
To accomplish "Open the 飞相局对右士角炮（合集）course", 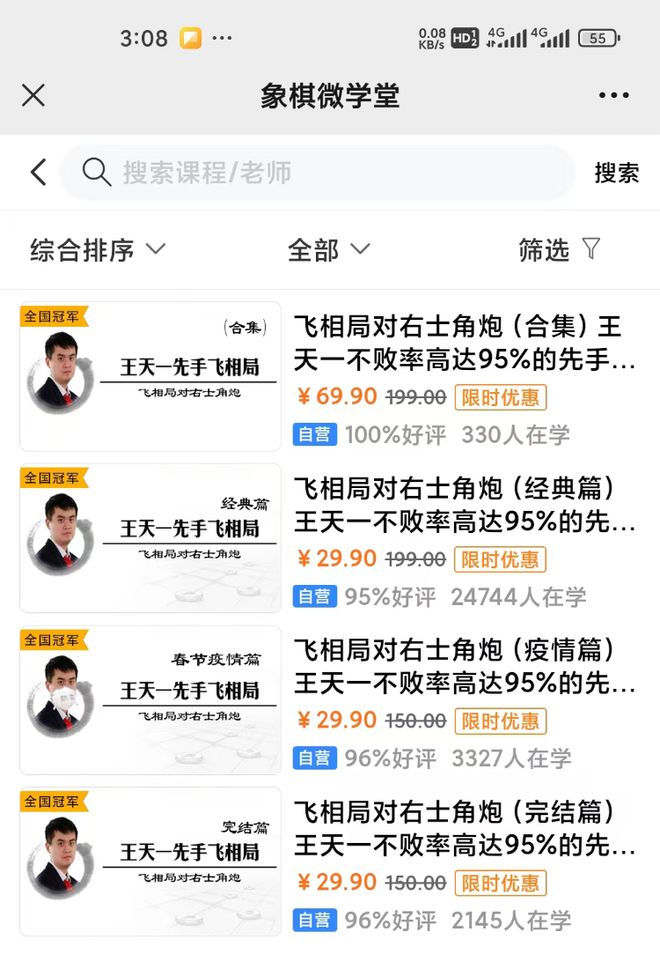I will (x=464, y=342).
